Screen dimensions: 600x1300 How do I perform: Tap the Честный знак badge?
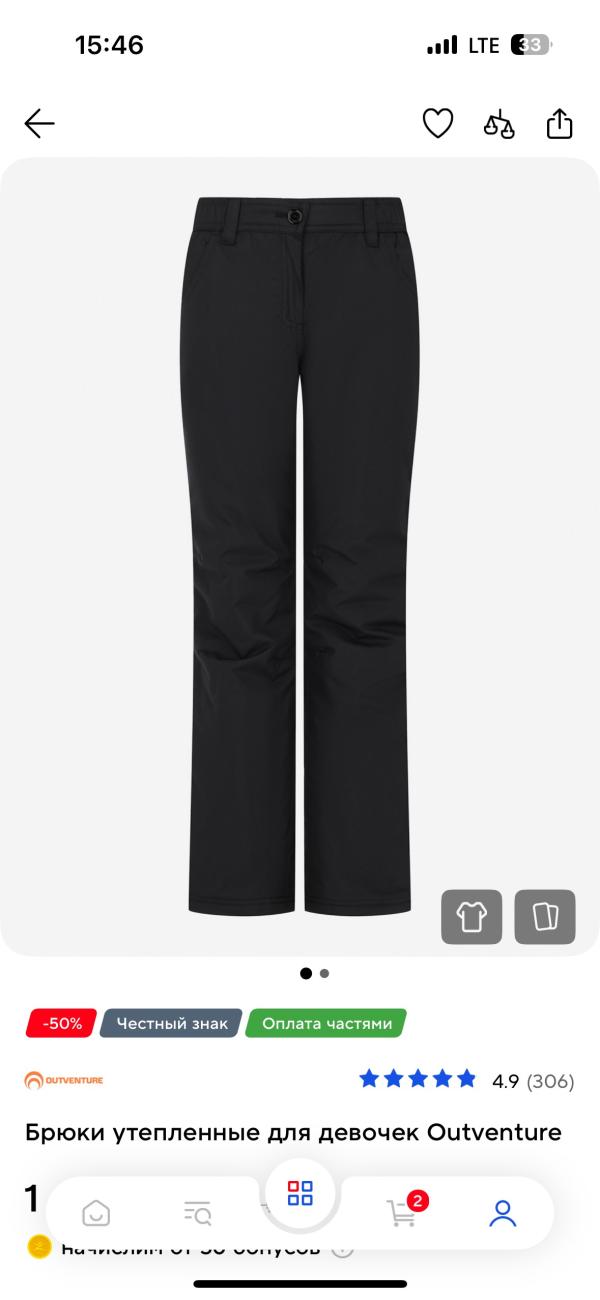[171, 1023]
